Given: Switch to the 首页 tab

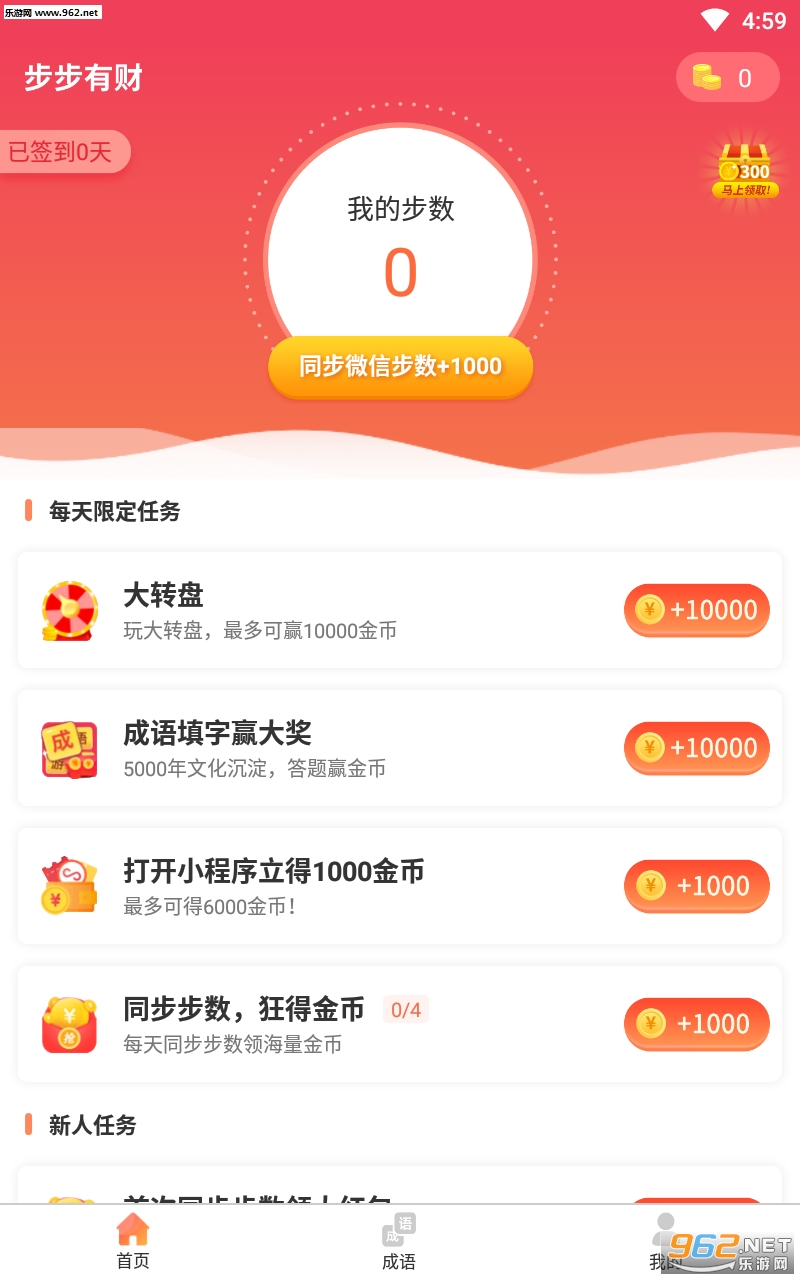Looking at the screenshot, I should [x=133, y=1241].
